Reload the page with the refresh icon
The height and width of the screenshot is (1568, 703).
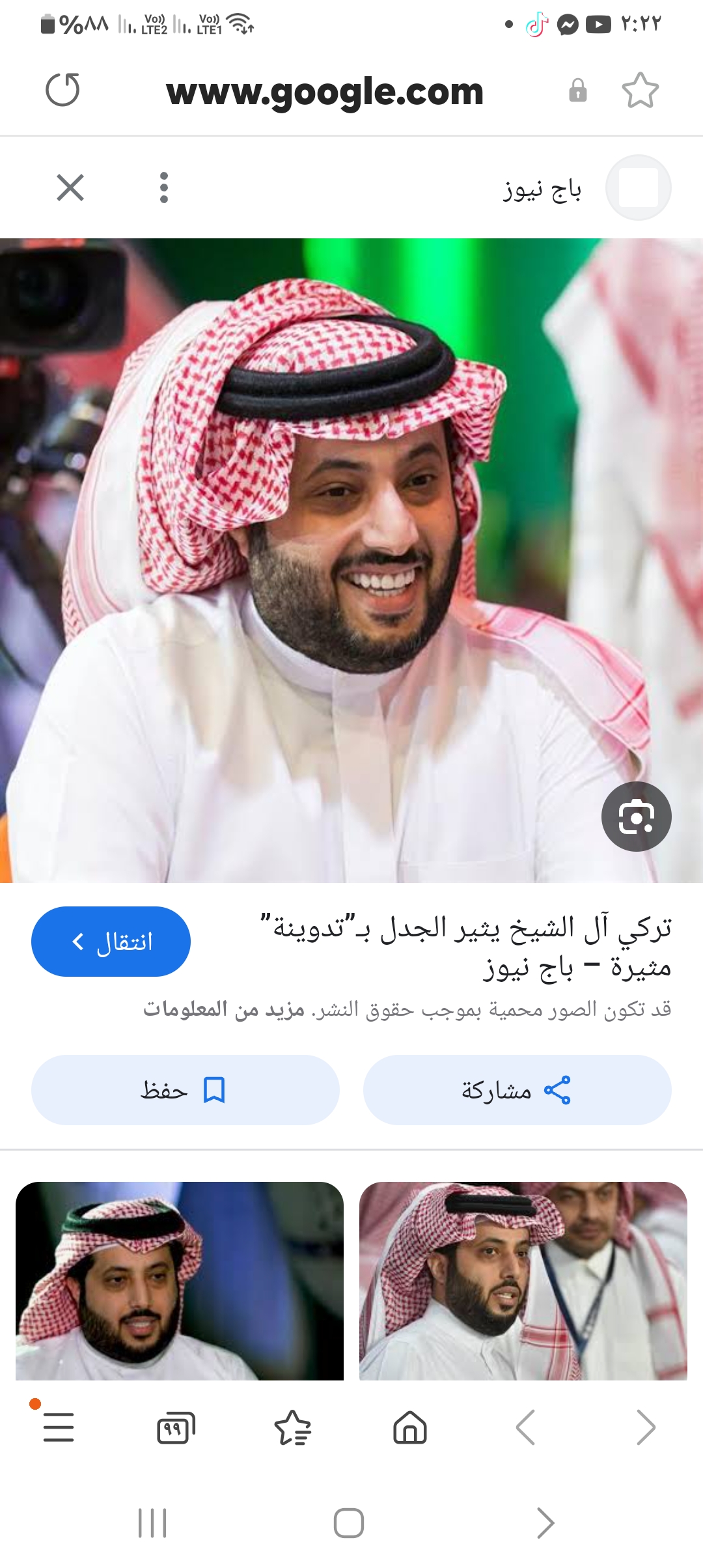(x=62, y=90)
